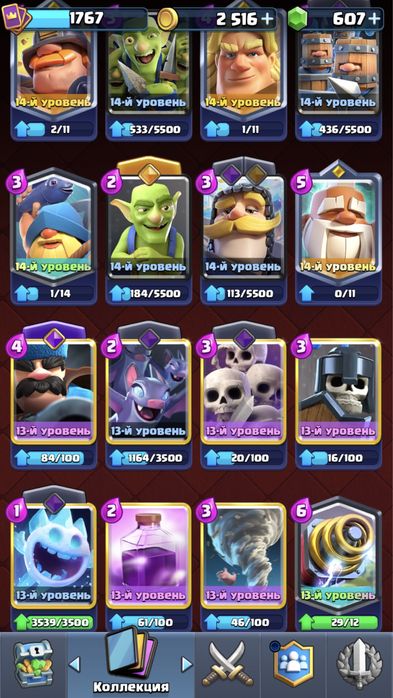The image size is (393, 698).
Task: Select the Fisherman card with 1/14
Action: click(x=54, y=236)
